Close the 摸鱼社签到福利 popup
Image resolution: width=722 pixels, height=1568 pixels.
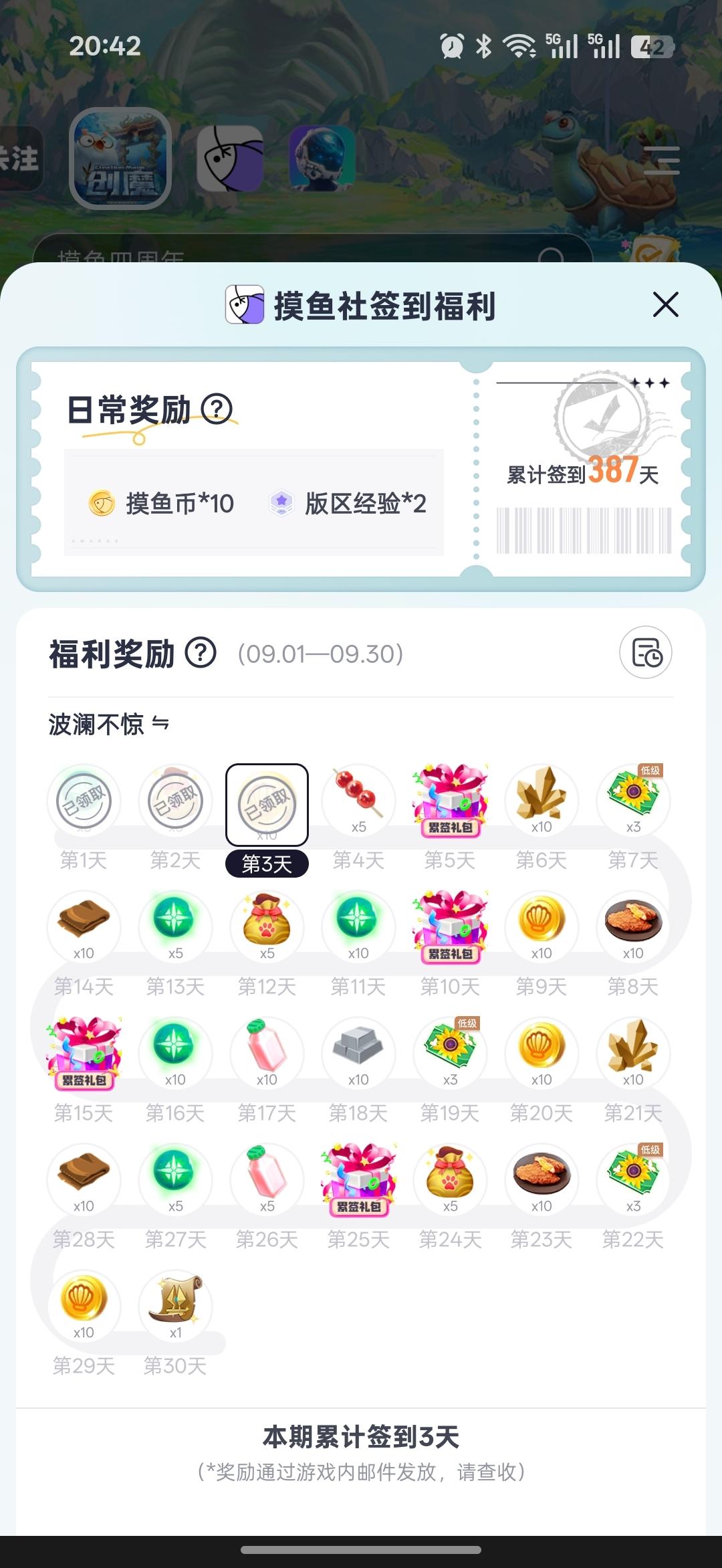pos(665,305)
